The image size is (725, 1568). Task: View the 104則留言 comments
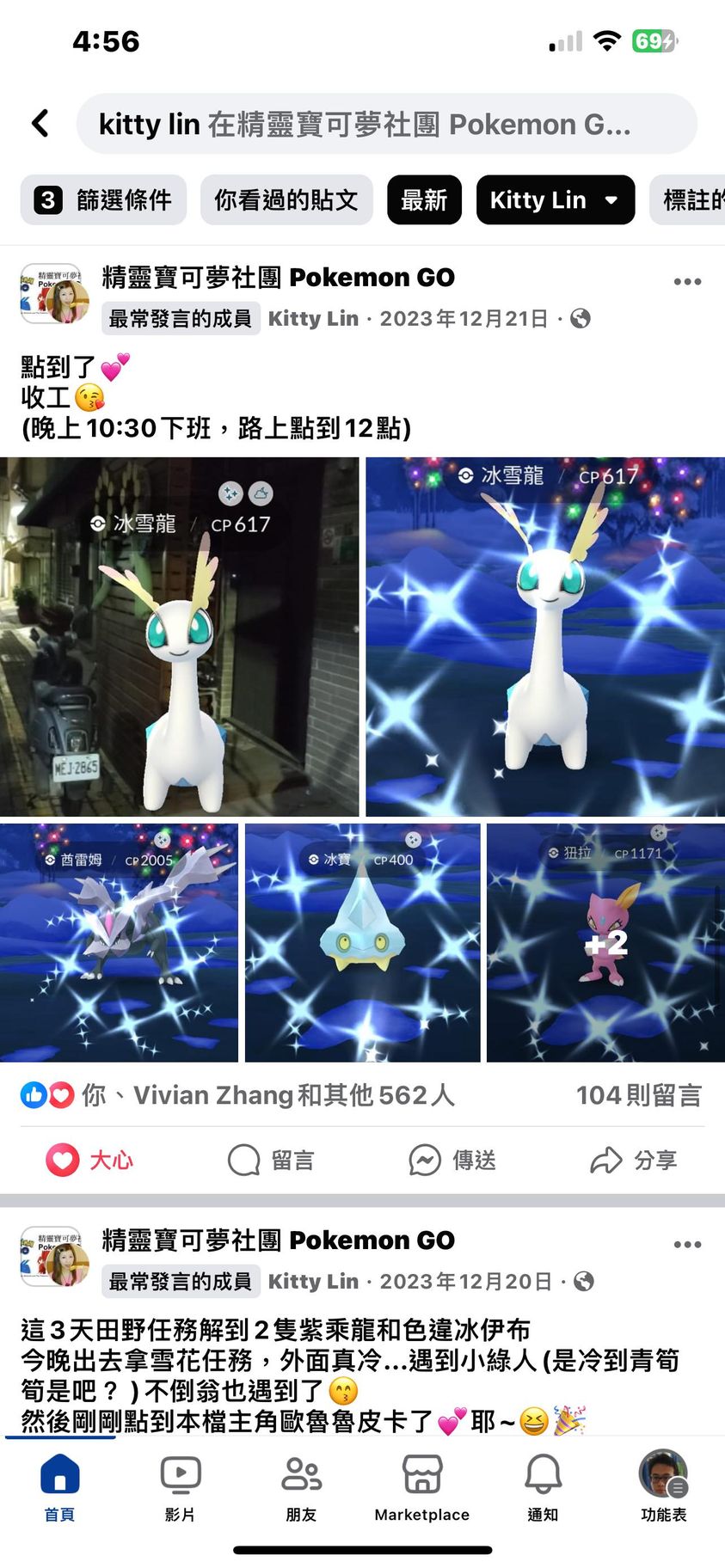point(638,1095)
